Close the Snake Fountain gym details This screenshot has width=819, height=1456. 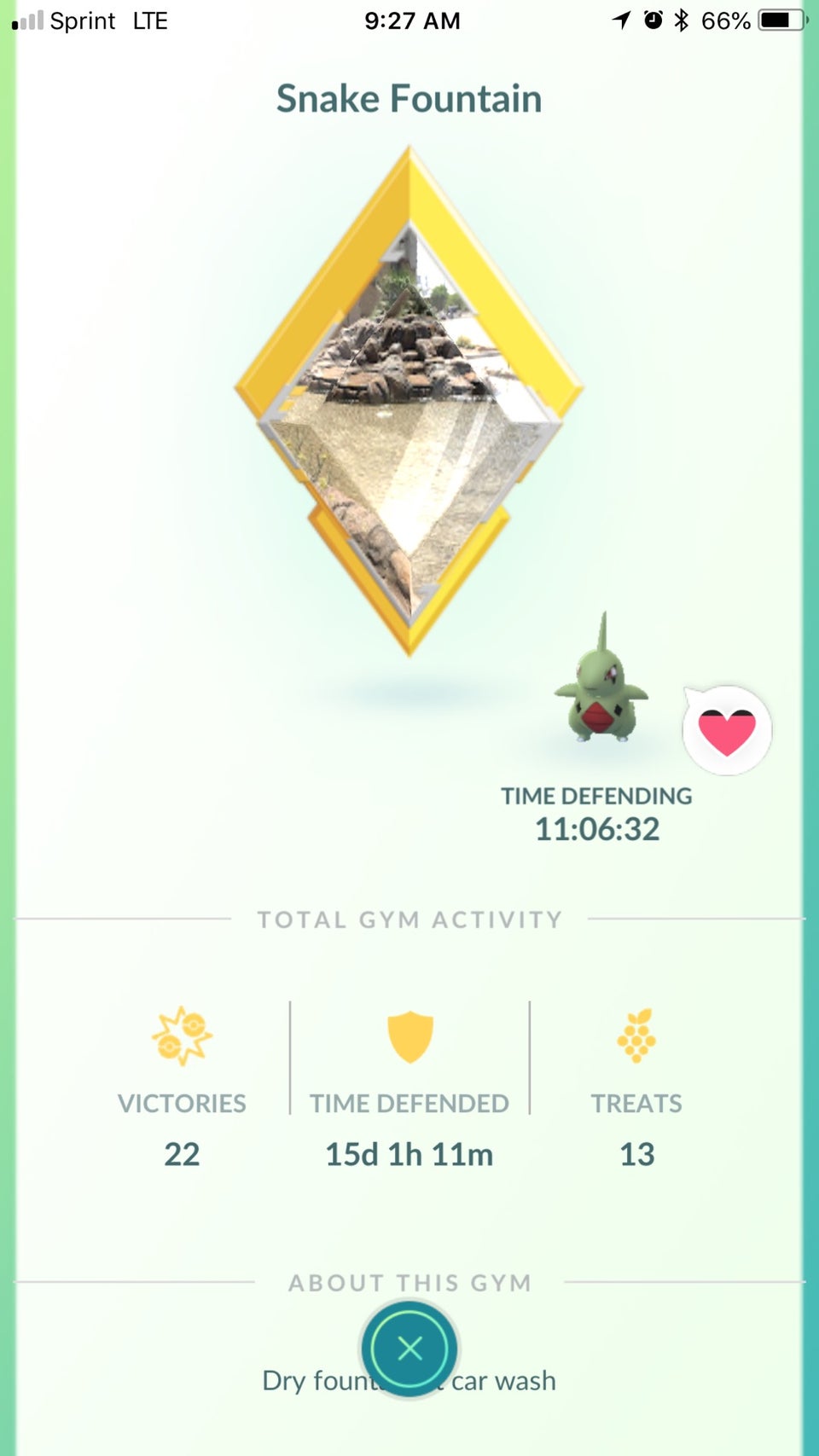tap(409, 1349)
